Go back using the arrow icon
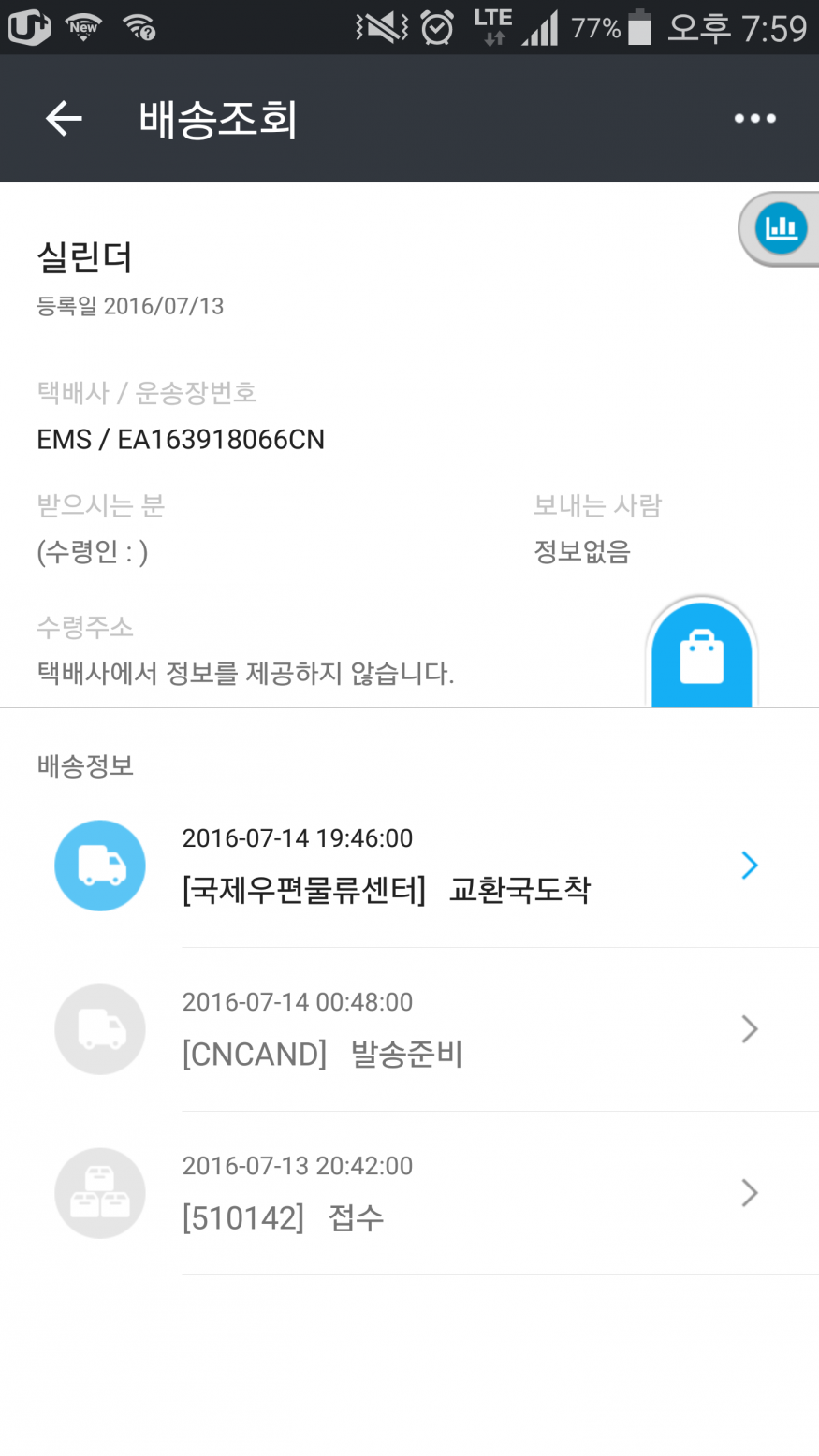The width and height of the screenshot is (819, 1456). tap(64, 119)
